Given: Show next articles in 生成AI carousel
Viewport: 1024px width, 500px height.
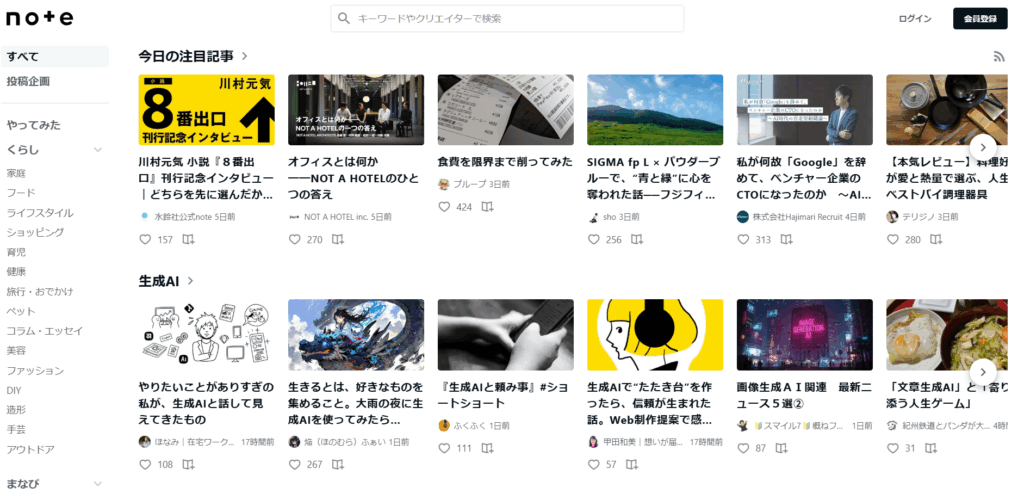Looking at the screenshot, I should (x=983, y=370).
